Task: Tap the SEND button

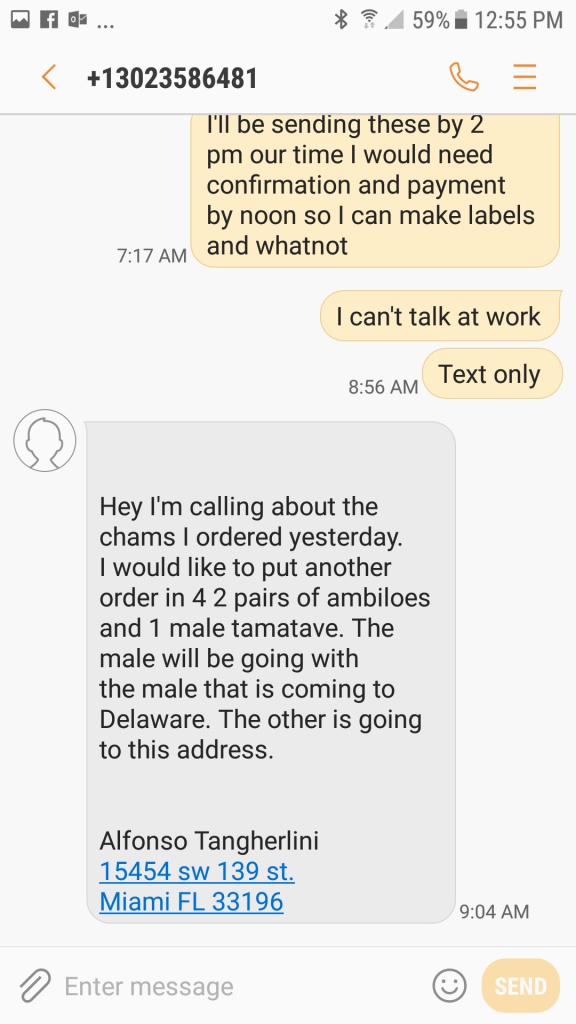Action: click(520, 985)
